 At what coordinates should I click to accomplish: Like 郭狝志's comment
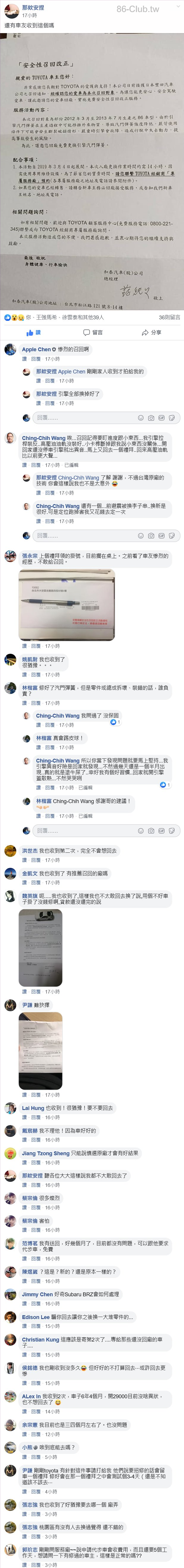pyautogui.click(x=24, y=1565)
